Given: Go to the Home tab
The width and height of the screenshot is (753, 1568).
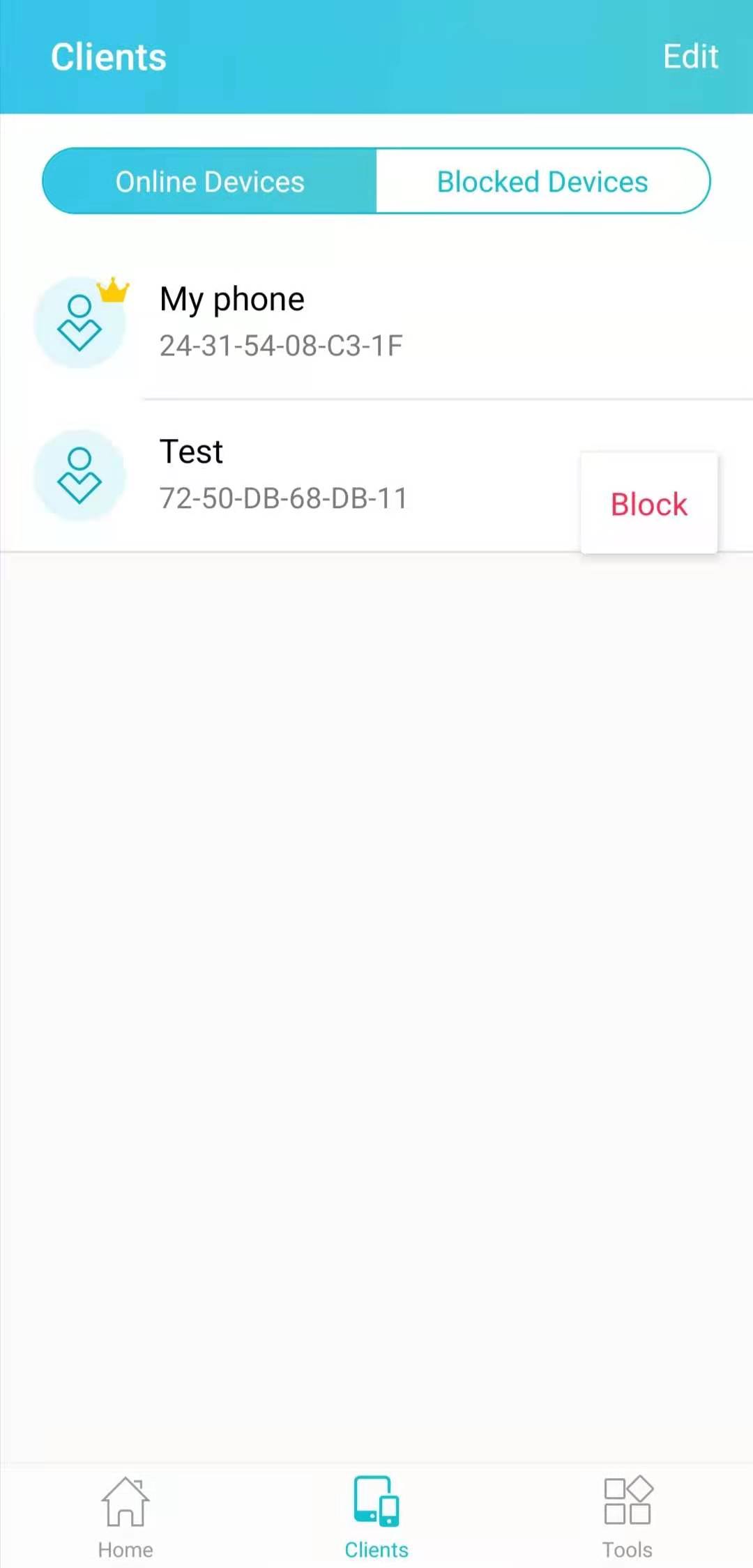Looking at the screenshot, I should click(x=125, y=1517).
